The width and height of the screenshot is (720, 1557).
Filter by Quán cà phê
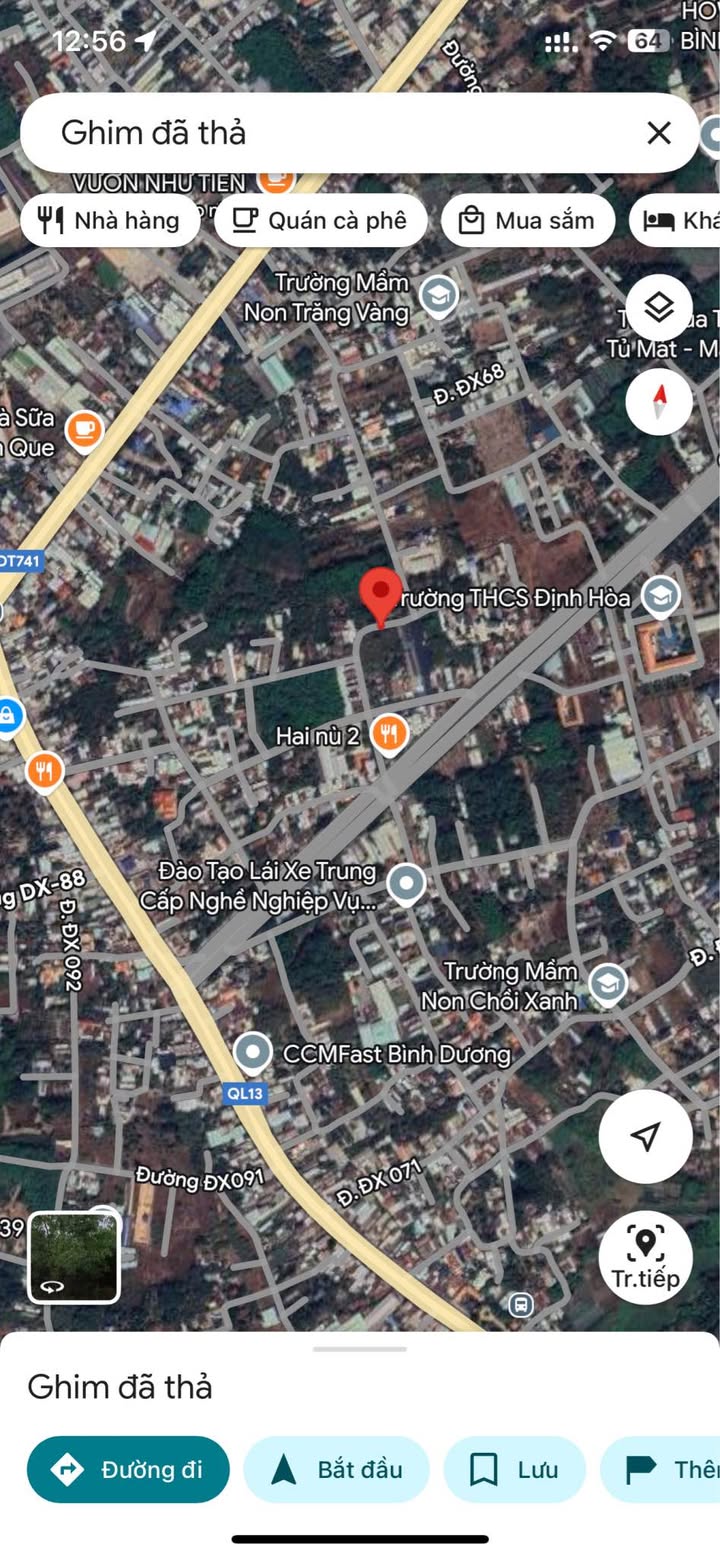(320, 221)
